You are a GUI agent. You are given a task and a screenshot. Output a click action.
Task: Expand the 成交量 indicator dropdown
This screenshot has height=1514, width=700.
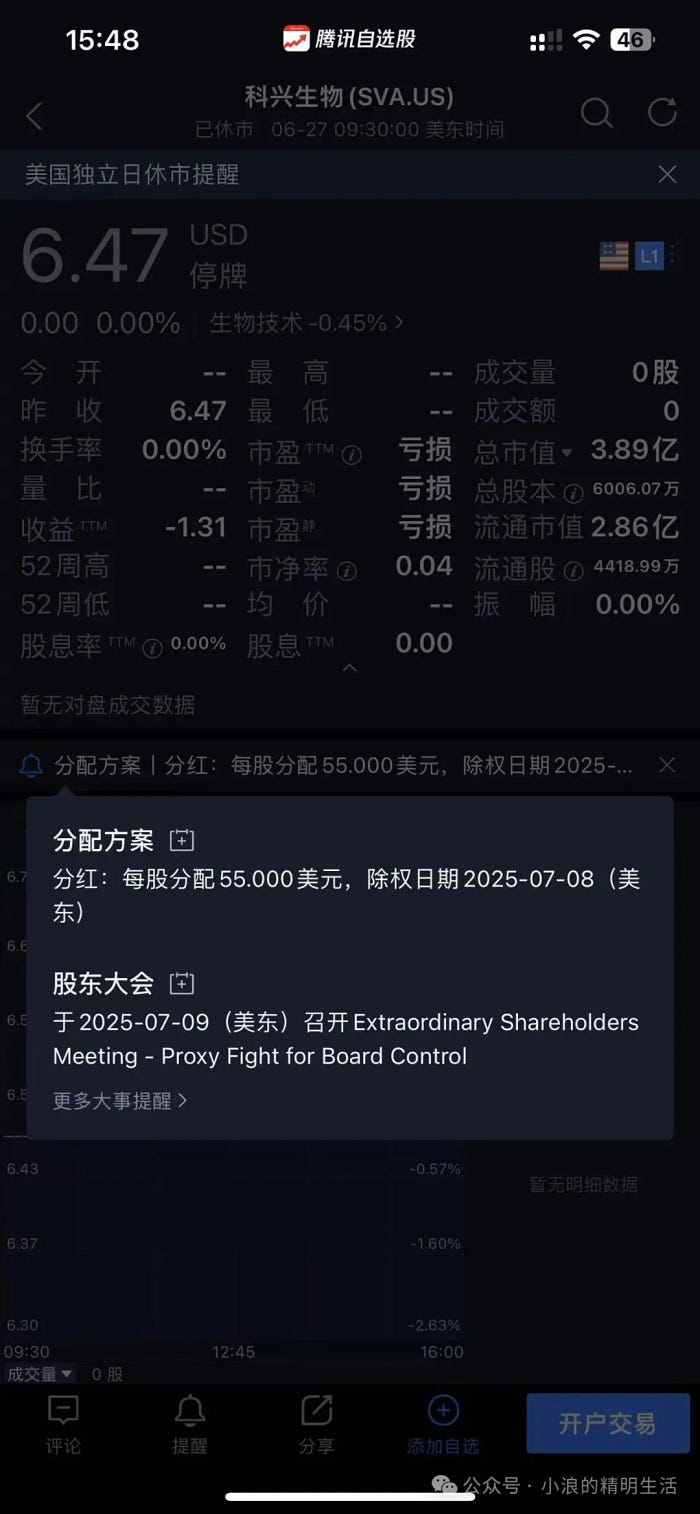coord(40,1374)
